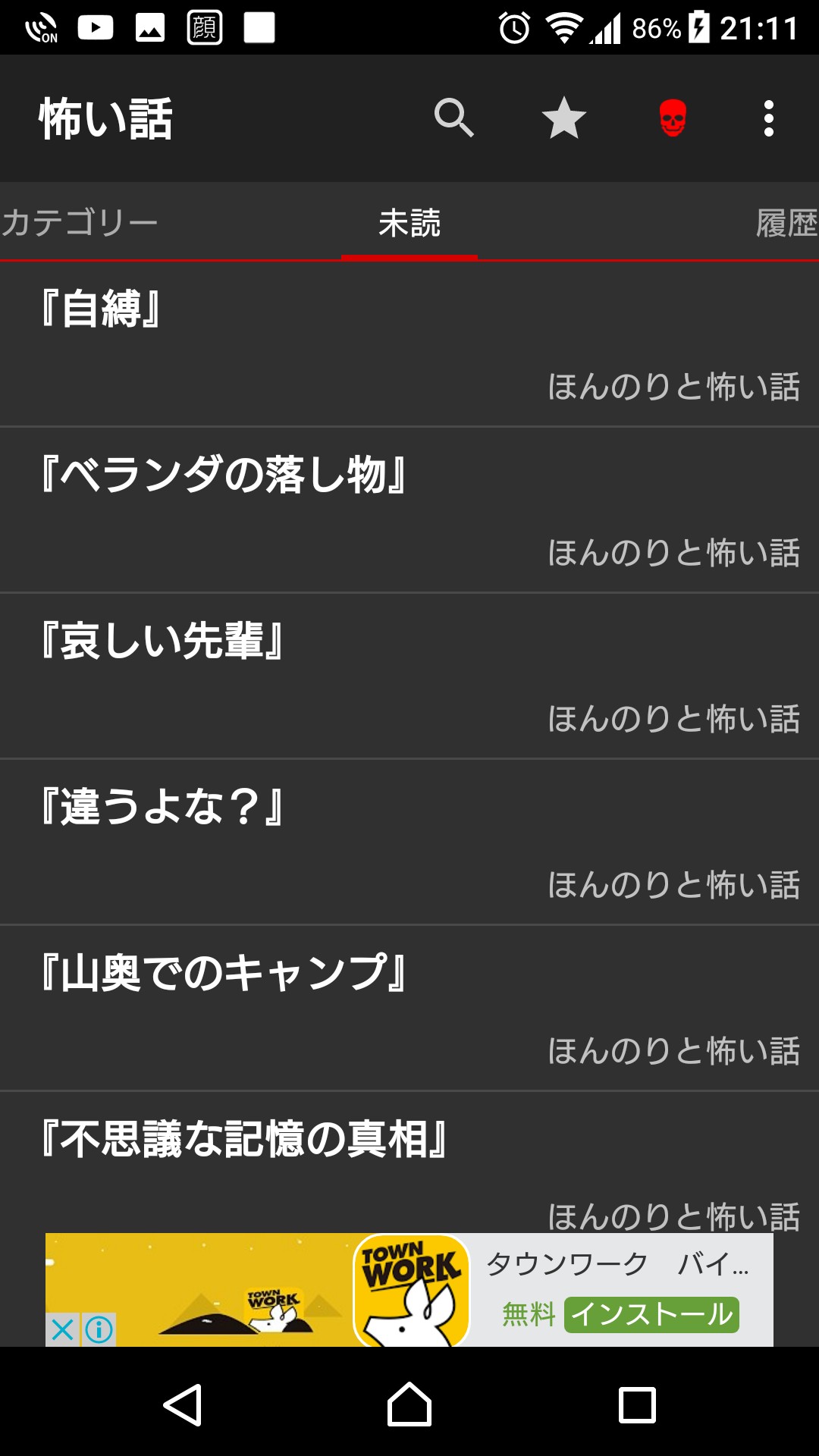Go to the home screen

409,1404
